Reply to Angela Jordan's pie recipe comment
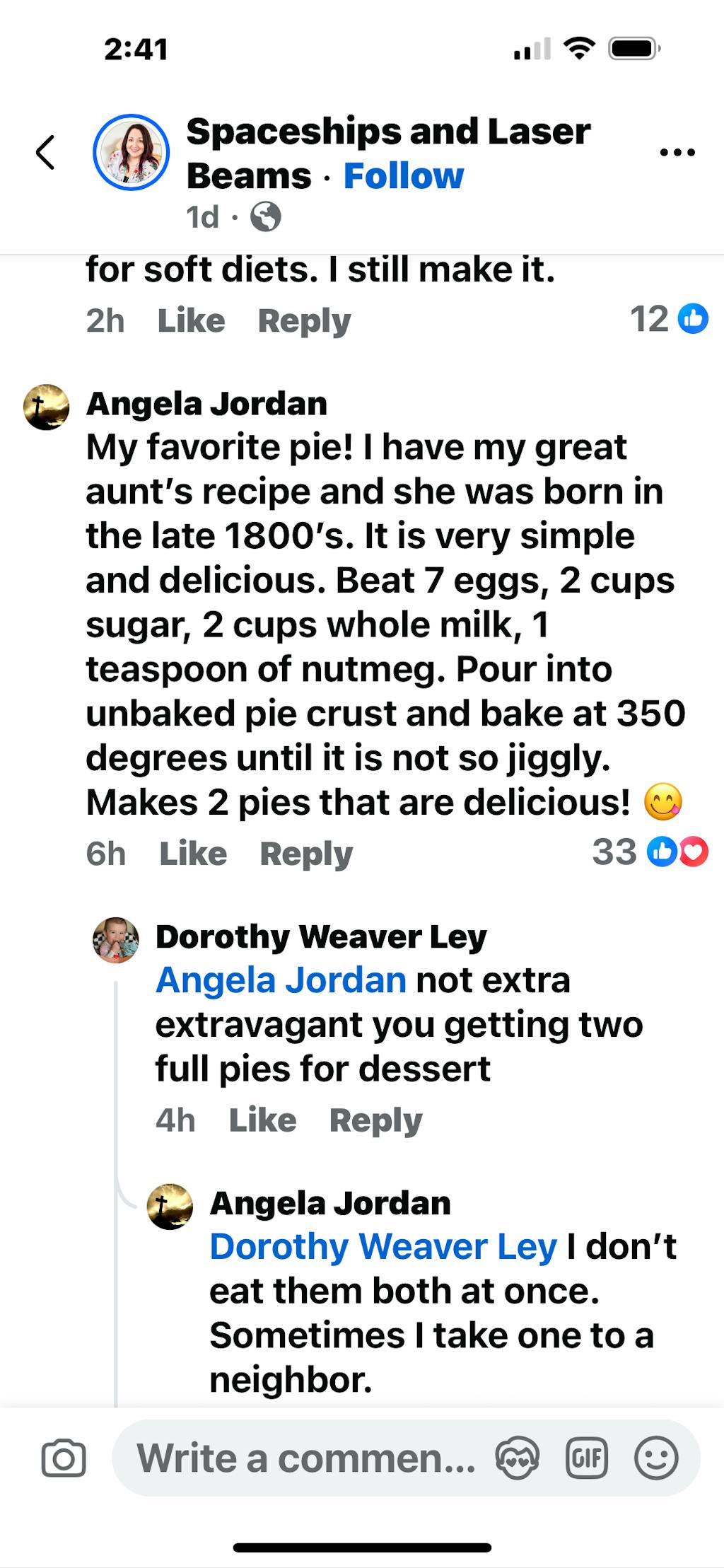Image resolution: width=724 pixels, height=1568 pixels. pyautogui.click(x=306, y=853)
